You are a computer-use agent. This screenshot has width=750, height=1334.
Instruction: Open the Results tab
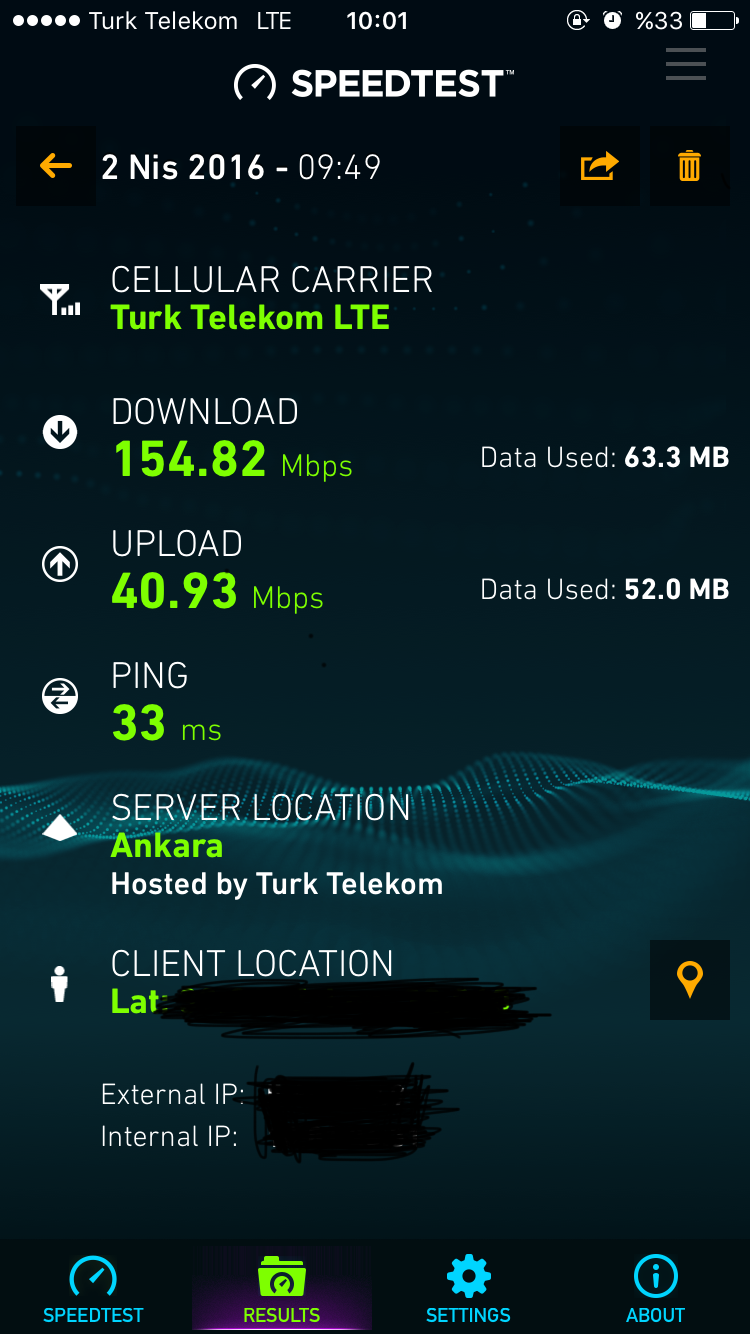click(282, 1289)
